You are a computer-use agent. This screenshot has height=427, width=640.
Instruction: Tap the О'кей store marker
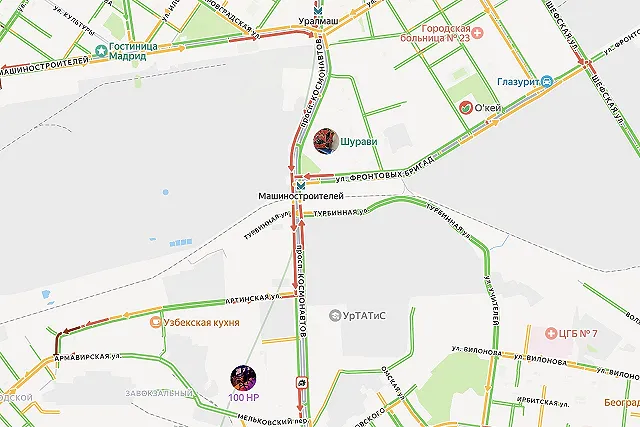[466, 107]
